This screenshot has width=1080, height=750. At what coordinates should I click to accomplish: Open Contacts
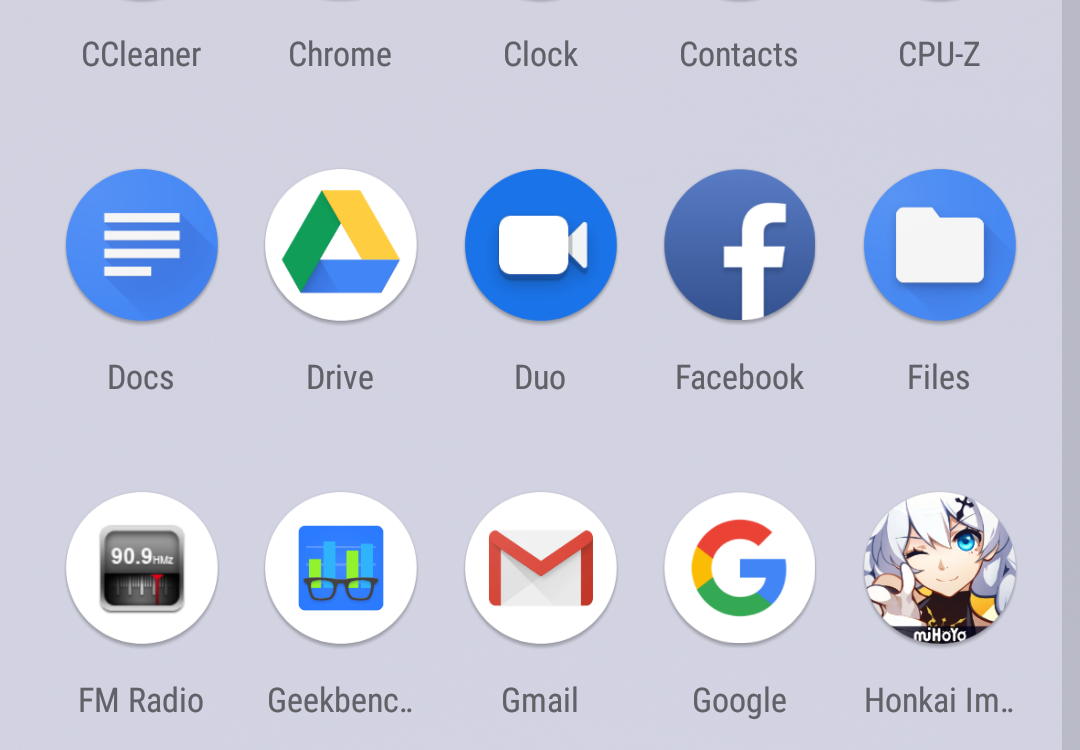[x=739, y=52]
